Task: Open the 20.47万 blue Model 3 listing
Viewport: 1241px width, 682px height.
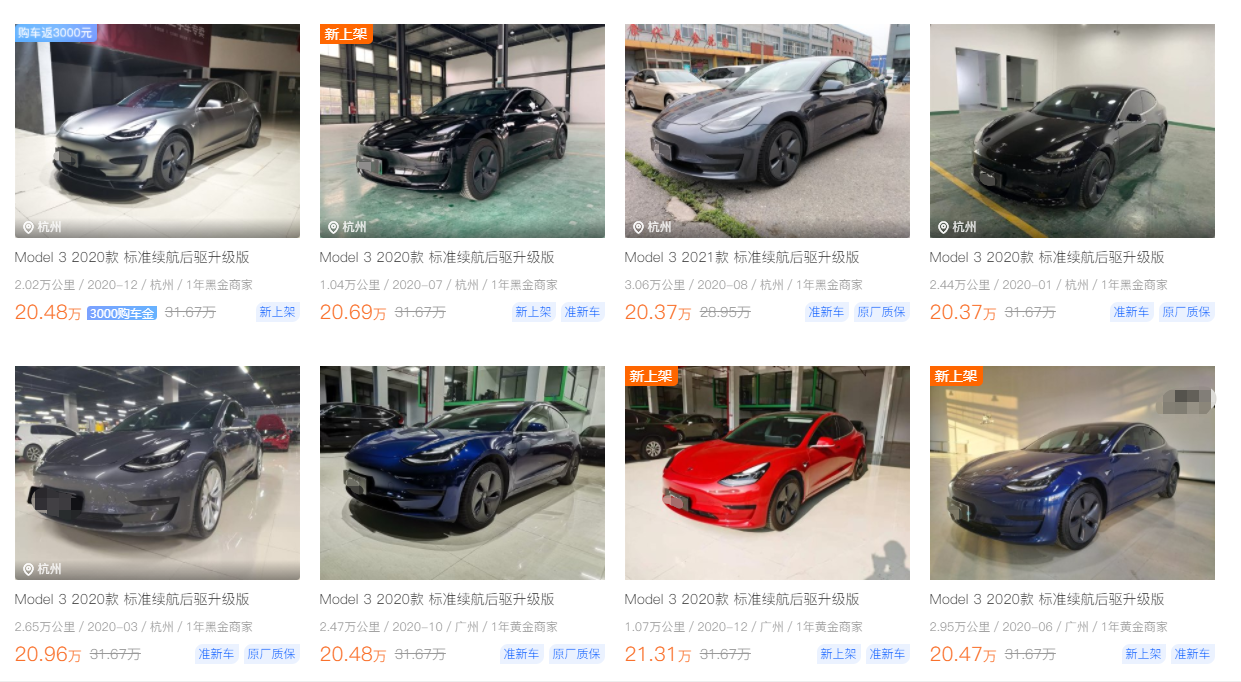Action: click(x=1072, y=473)
